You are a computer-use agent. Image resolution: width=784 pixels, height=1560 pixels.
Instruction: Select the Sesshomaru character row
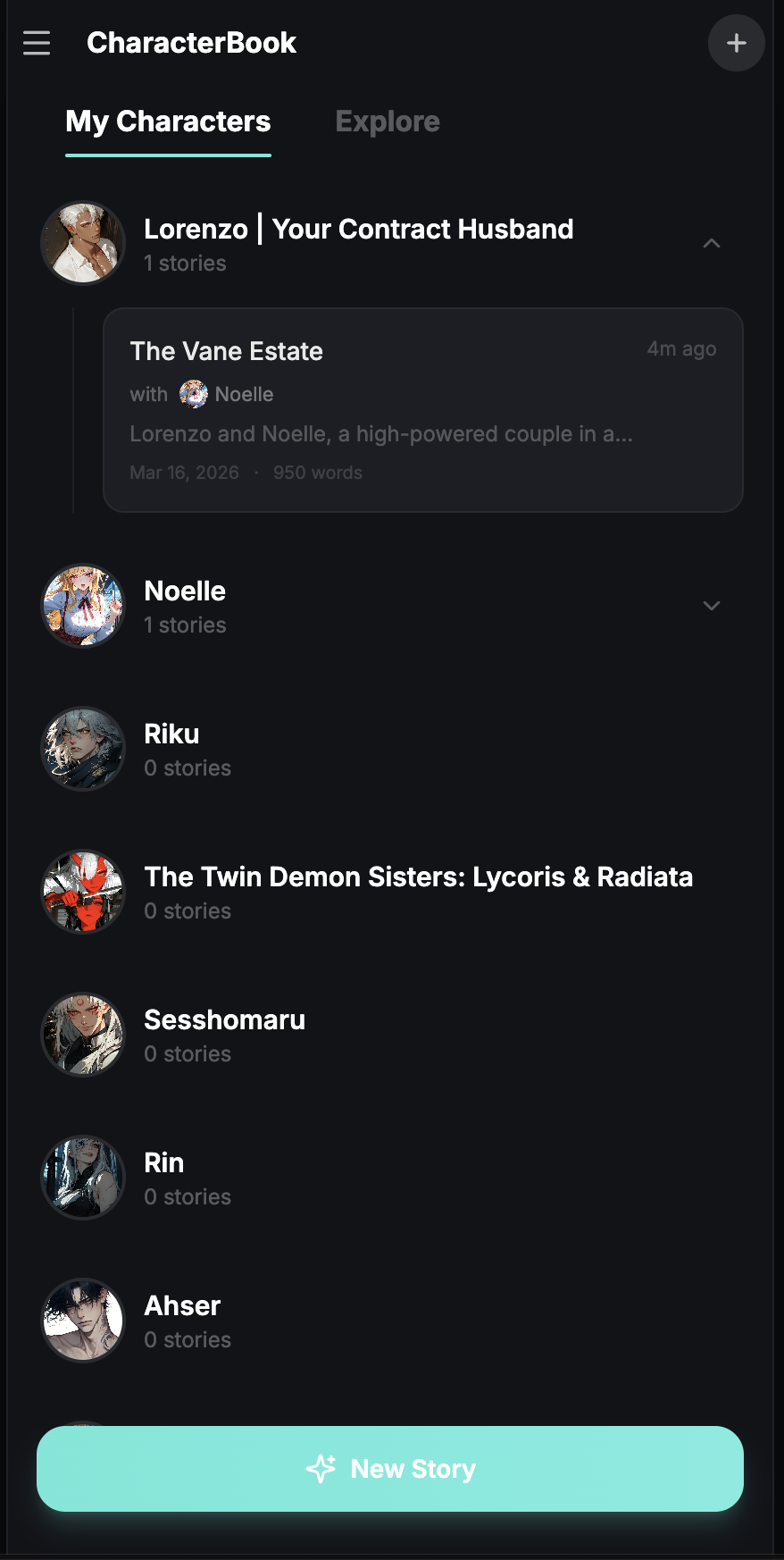click(390, 1035)
